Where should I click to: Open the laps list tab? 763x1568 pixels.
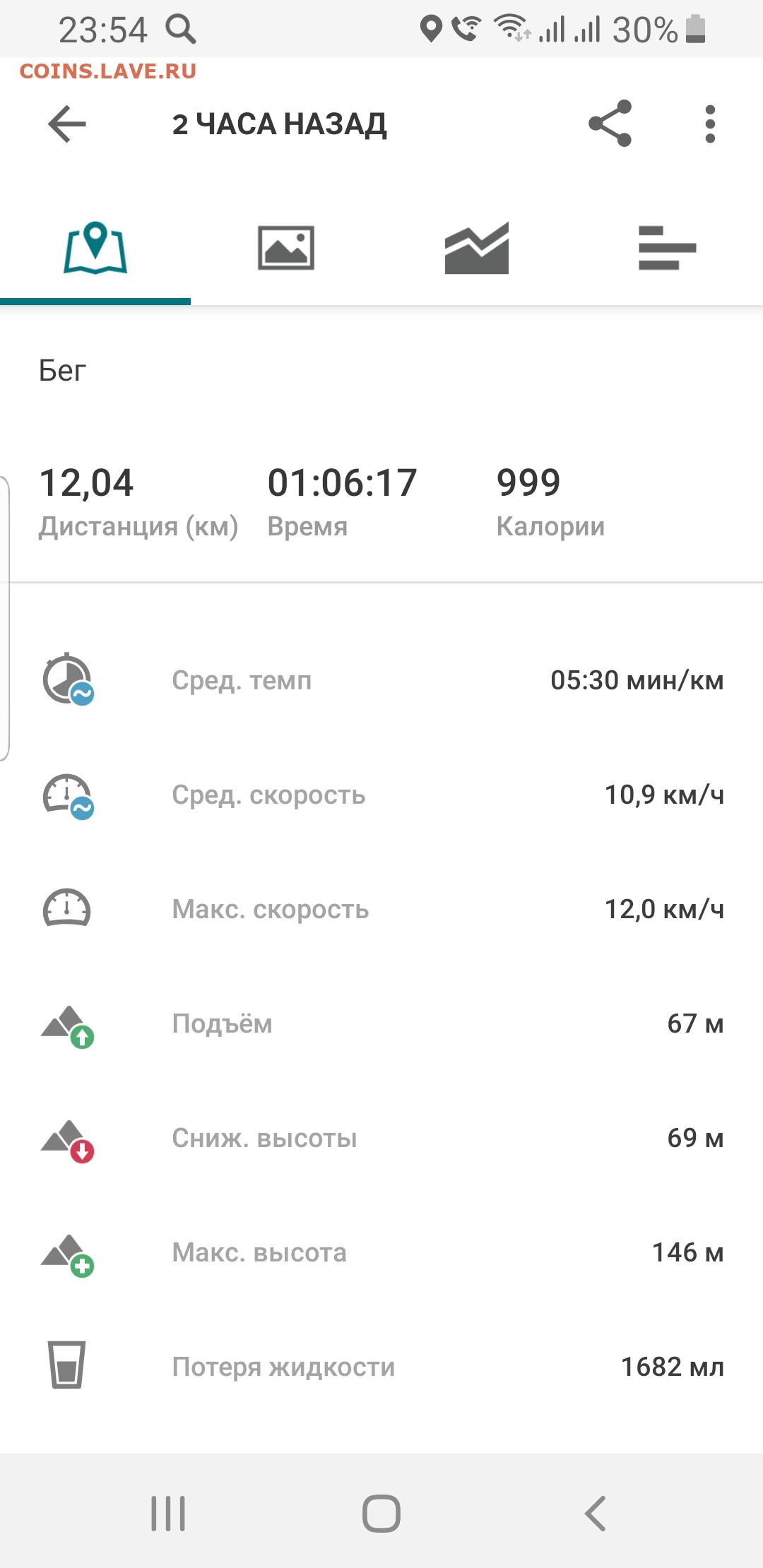[x=667, y=249]
